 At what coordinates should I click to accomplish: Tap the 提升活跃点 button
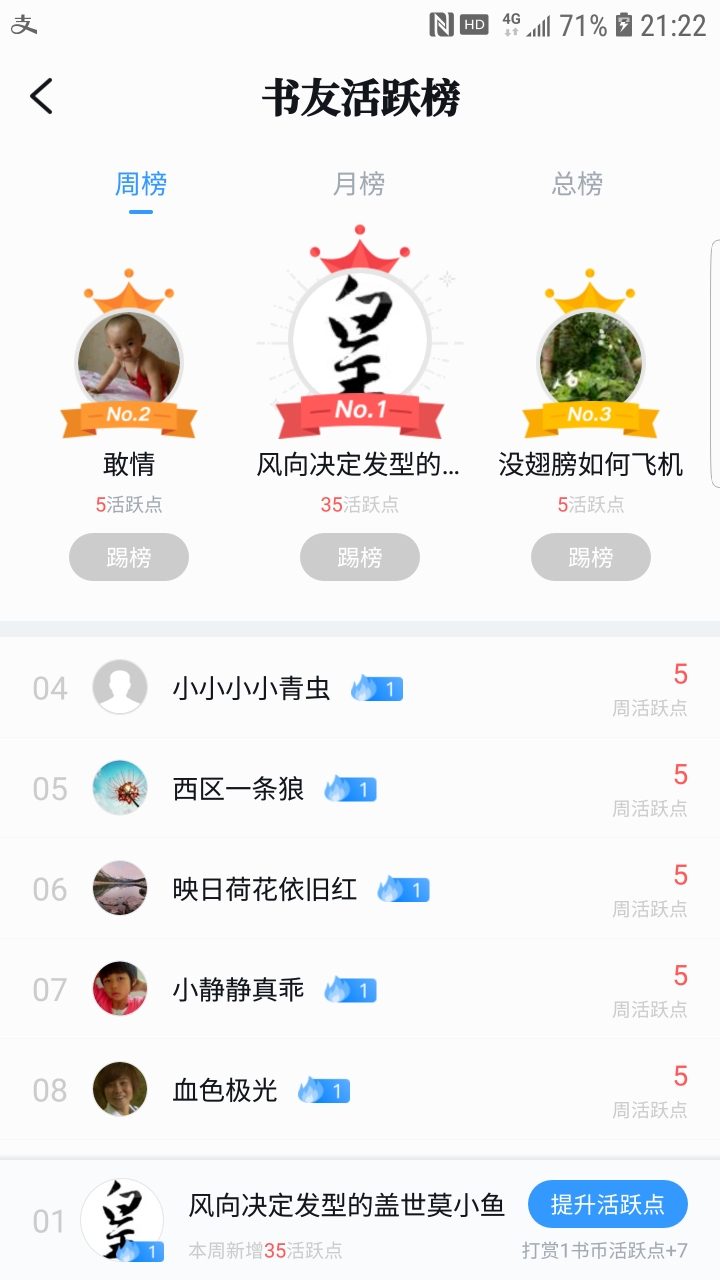pos(607,1204)
